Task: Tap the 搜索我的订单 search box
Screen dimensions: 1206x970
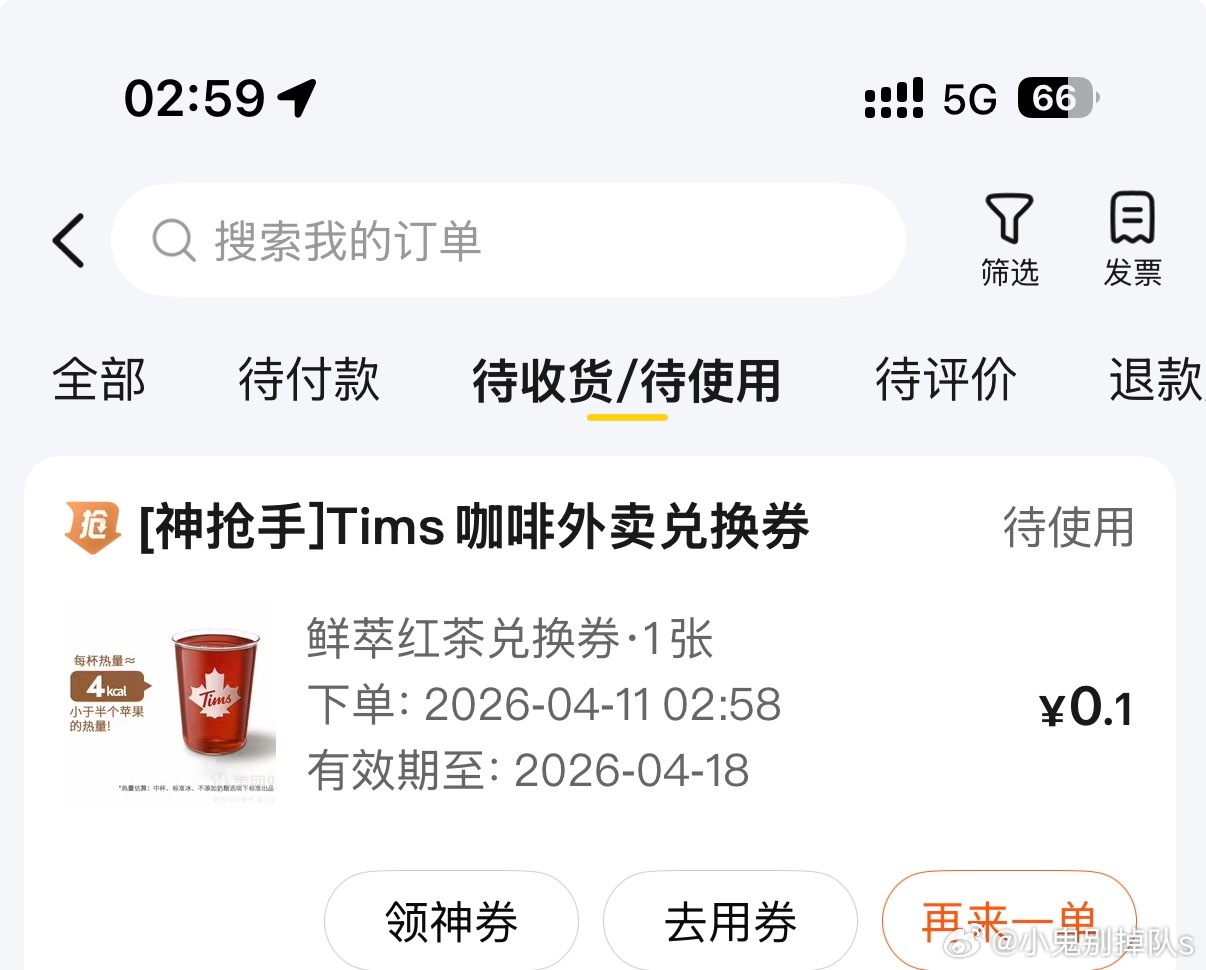Action: click(508, 240)
